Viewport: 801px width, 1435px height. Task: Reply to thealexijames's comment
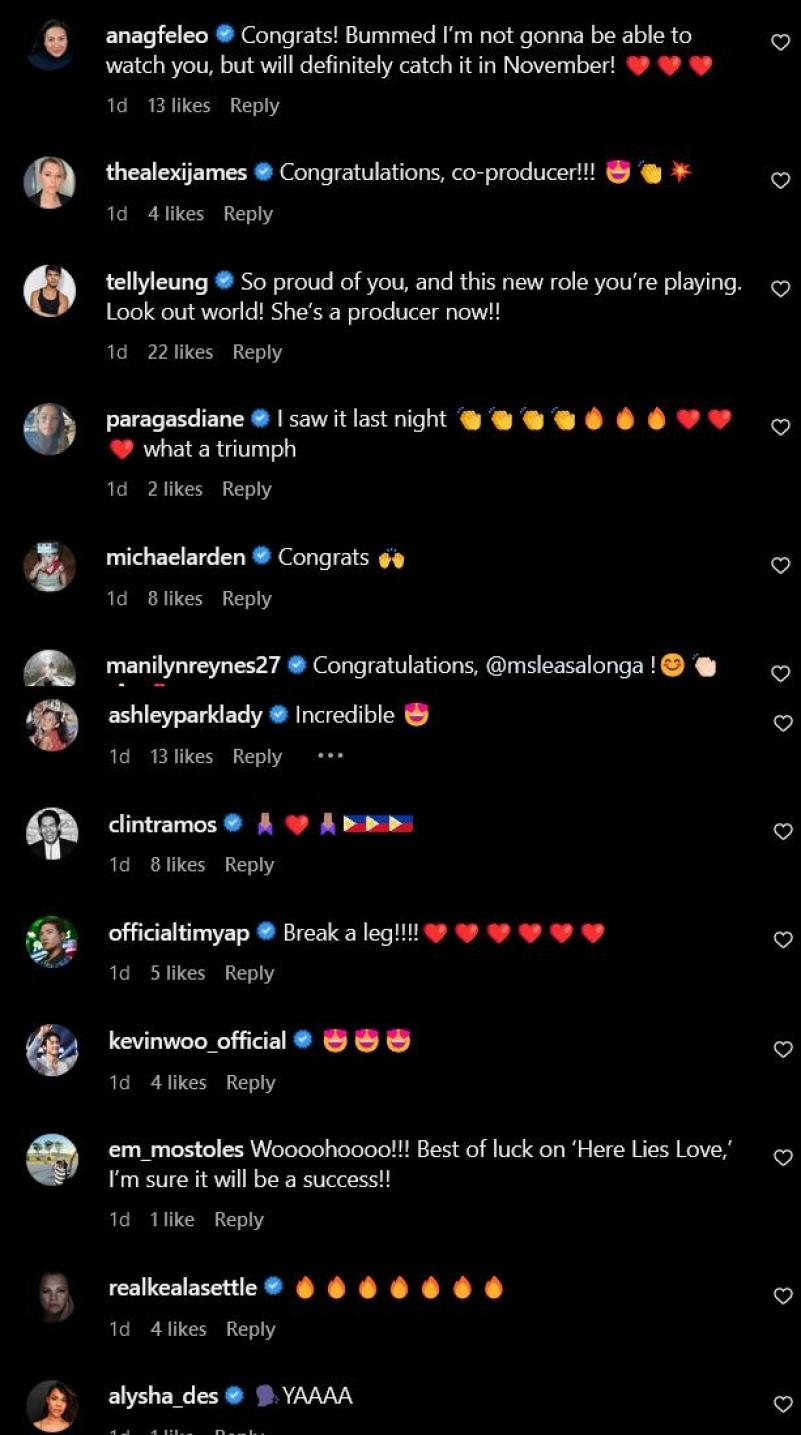(x=248, y=213)
